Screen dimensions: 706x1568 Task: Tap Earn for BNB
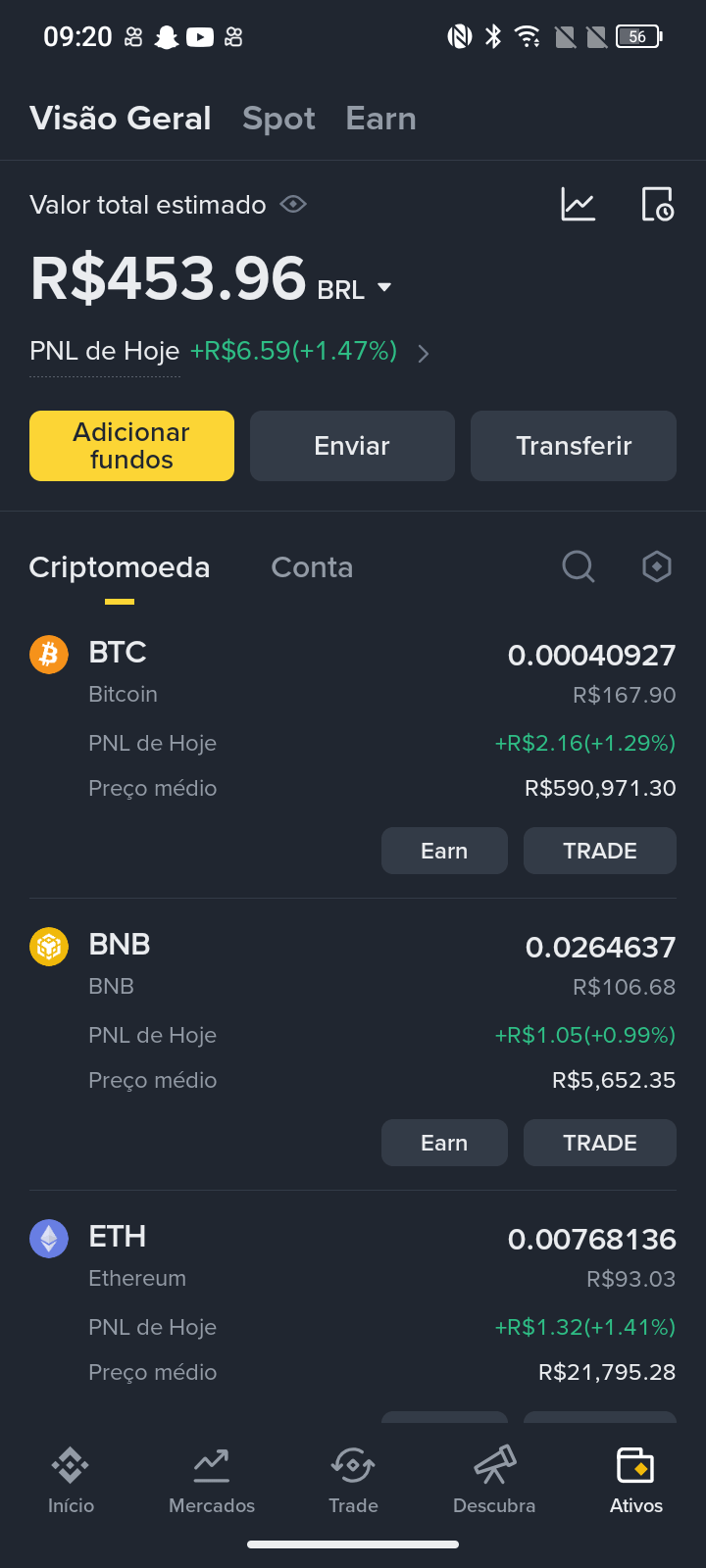pos(444,1143)
